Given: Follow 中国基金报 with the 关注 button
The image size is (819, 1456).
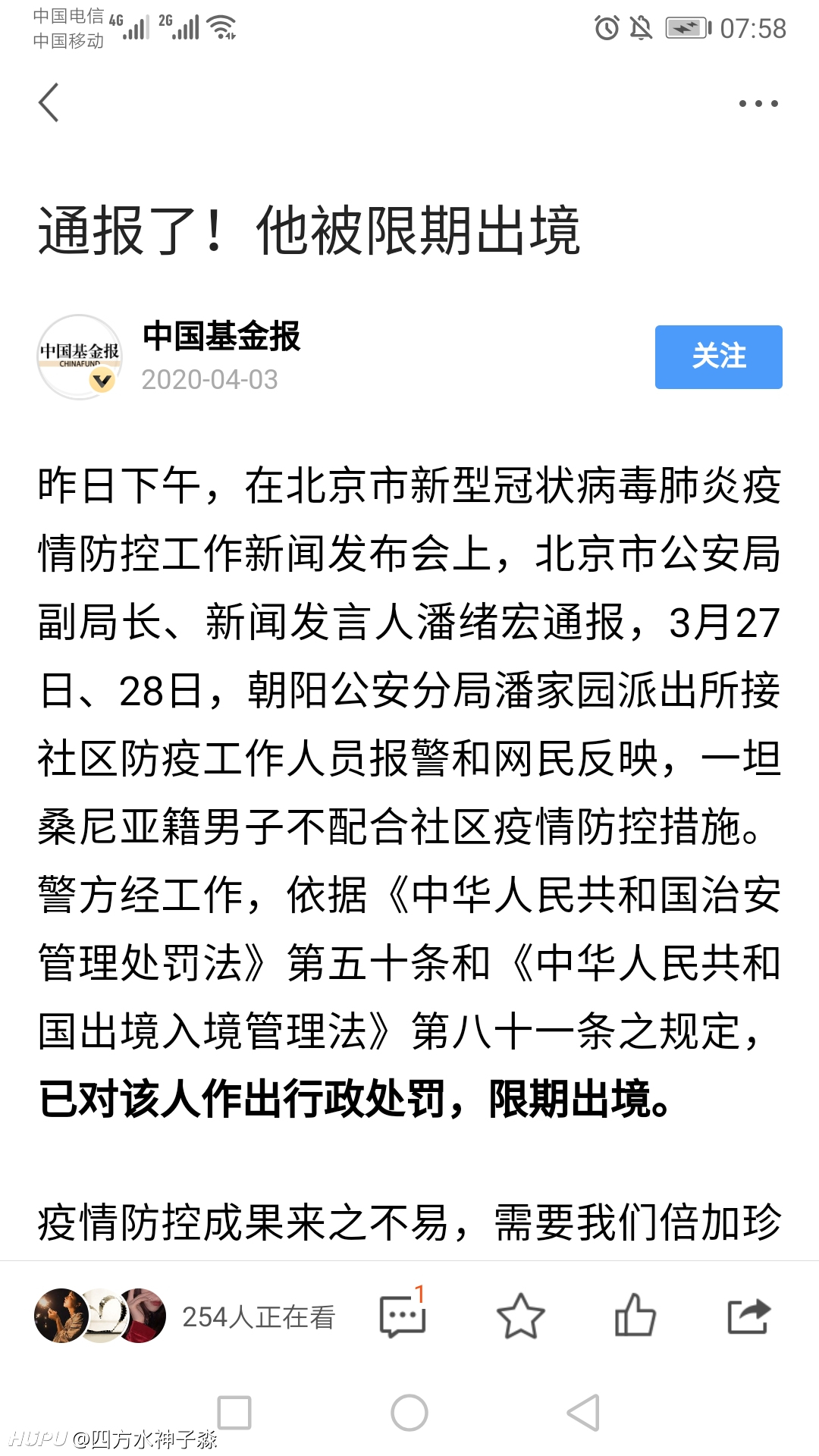Looking at the screenshot, I should click(x=718, y=356).
